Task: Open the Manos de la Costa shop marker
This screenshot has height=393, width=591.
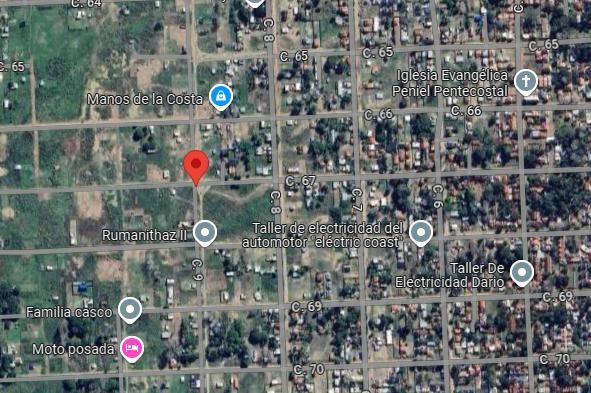Action: [x=221, y=97]
